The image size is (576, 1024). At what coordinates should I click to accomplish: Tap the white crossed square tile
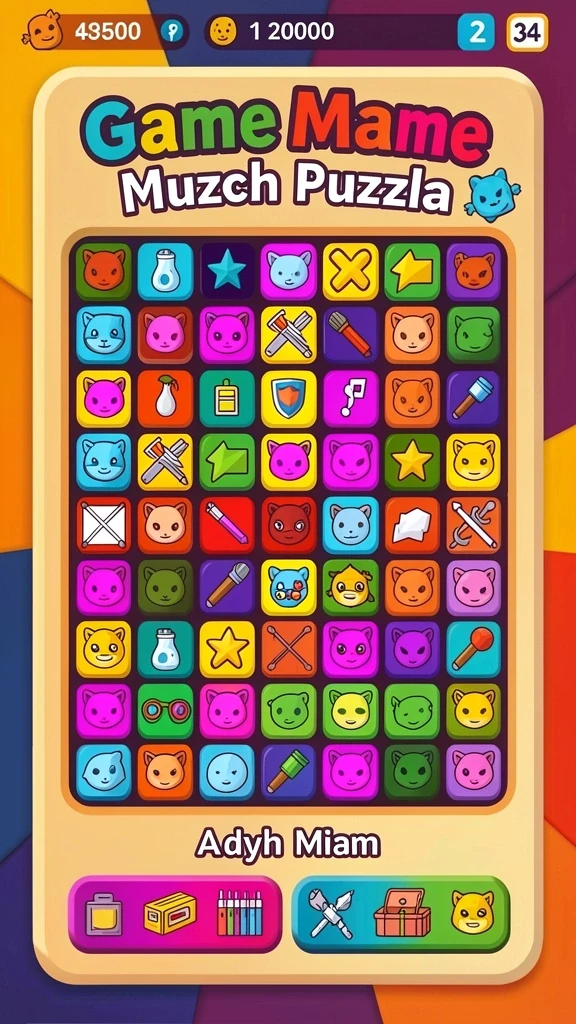tap(104, 525)
